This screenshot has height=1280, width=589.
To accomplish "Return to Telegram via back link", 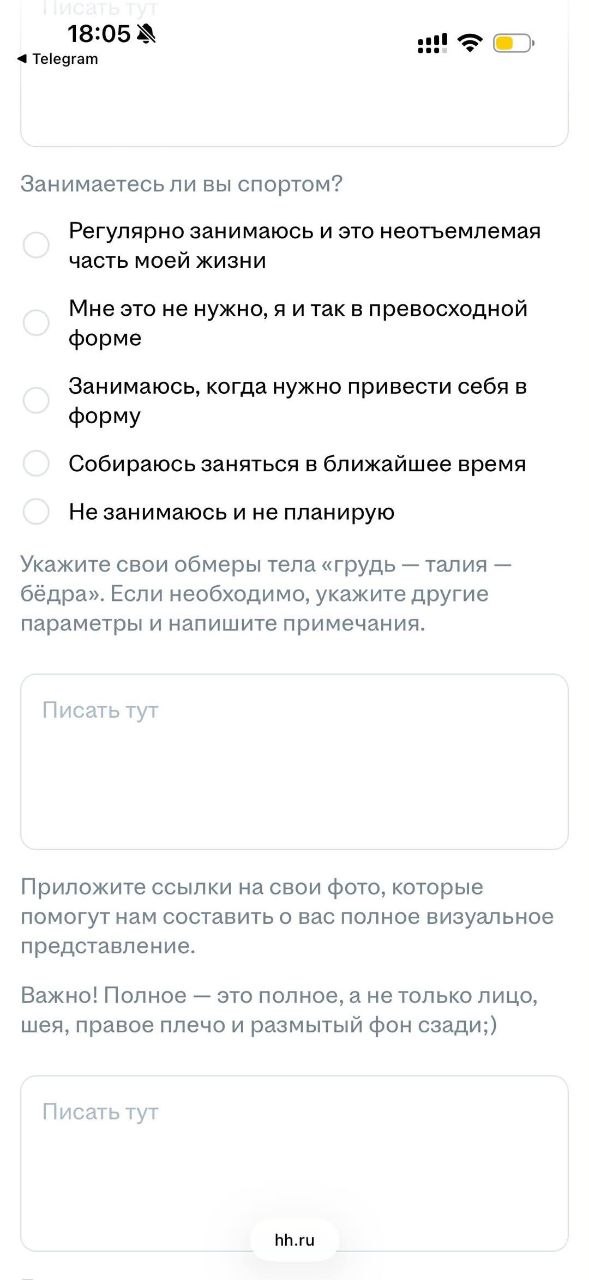I will point(58,59).
